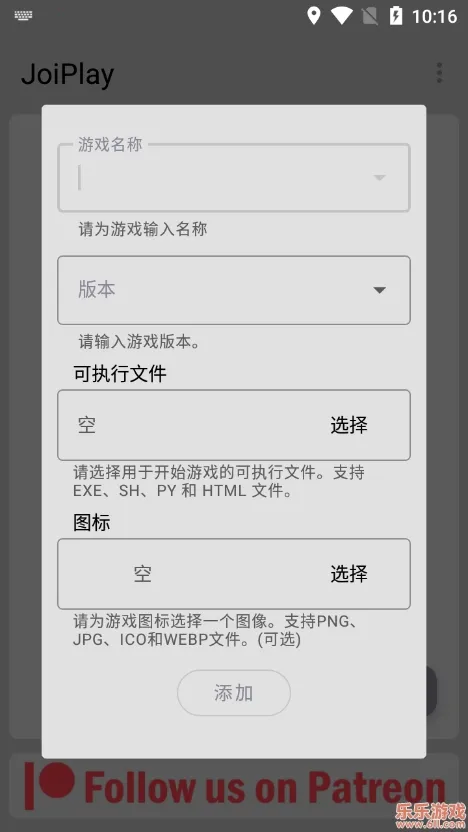Tap the 游戏名称 text field
This screenshot has width=468, height=832.
click(233, 178)
